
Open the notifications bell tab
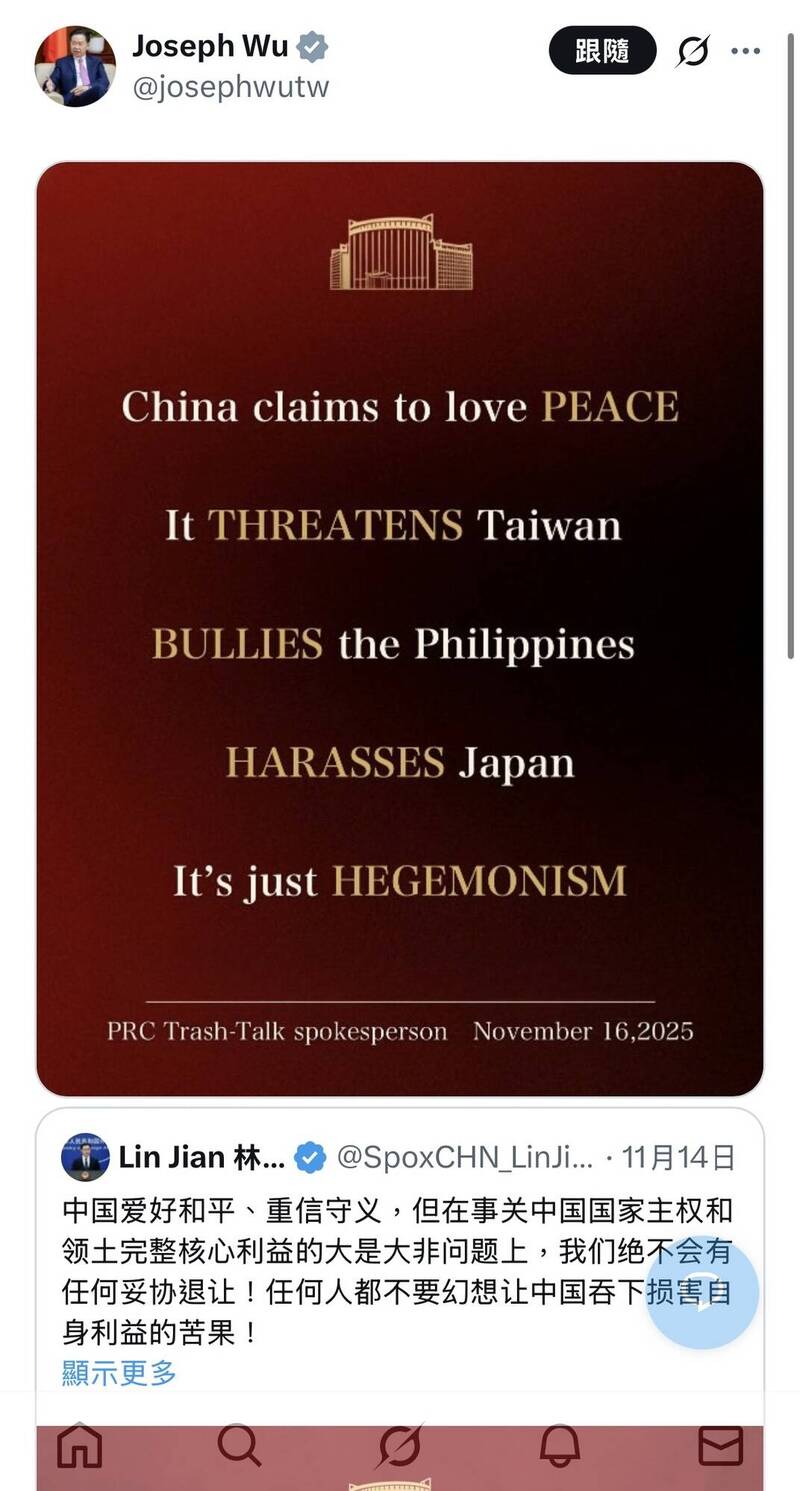pyautogui.click(x=560, y=1445)
